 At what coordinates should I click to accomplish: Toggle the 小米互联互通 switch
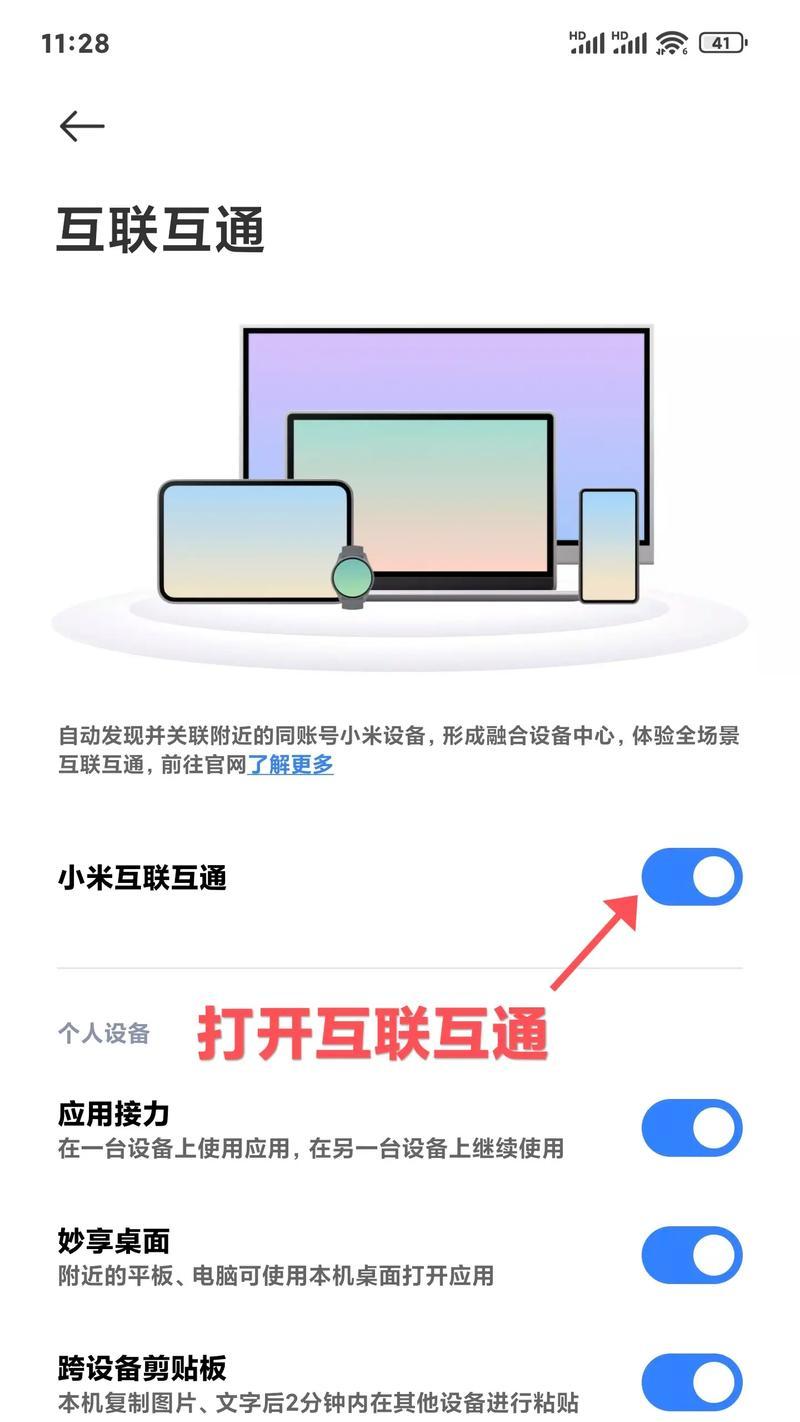(691, 877)
